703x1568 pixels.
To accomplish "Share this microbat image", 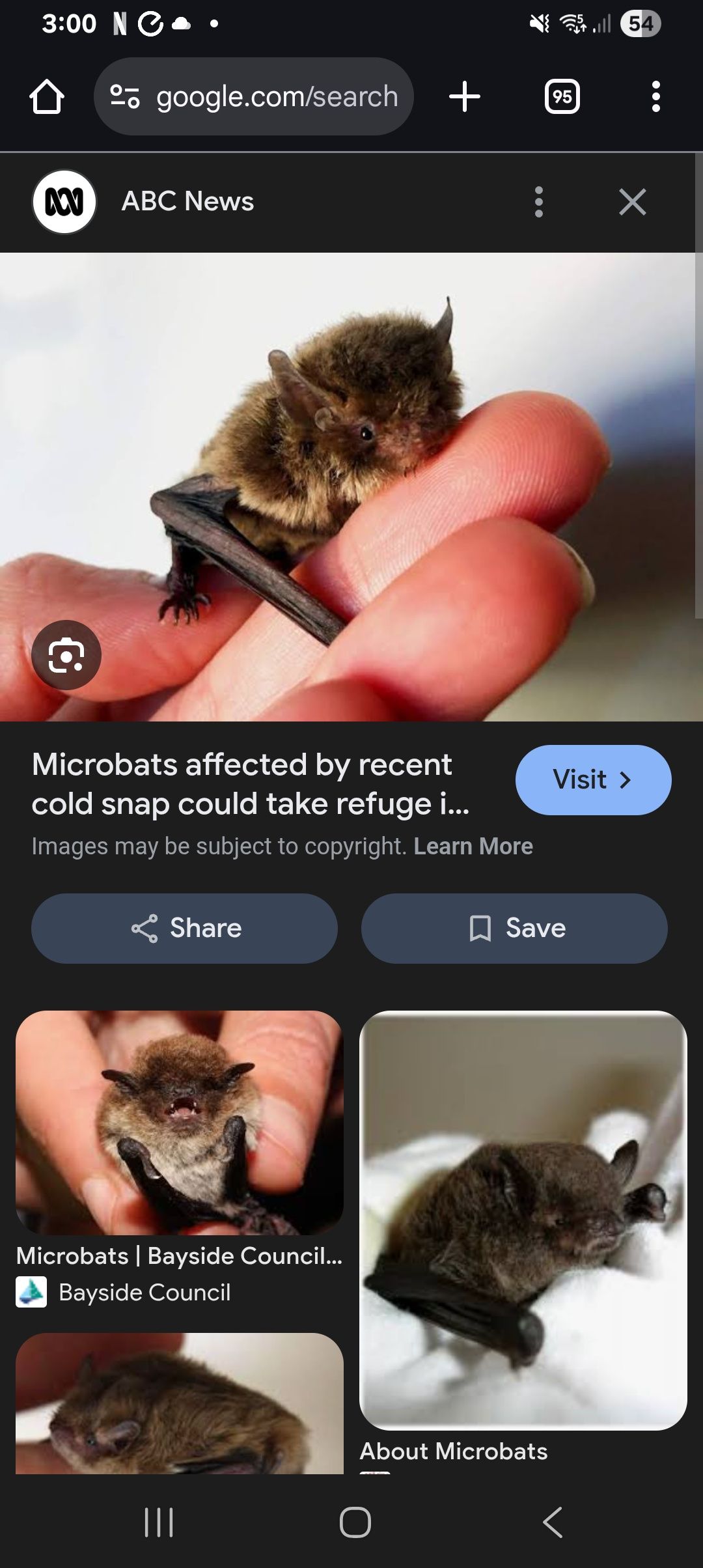I will click(185, 928).
